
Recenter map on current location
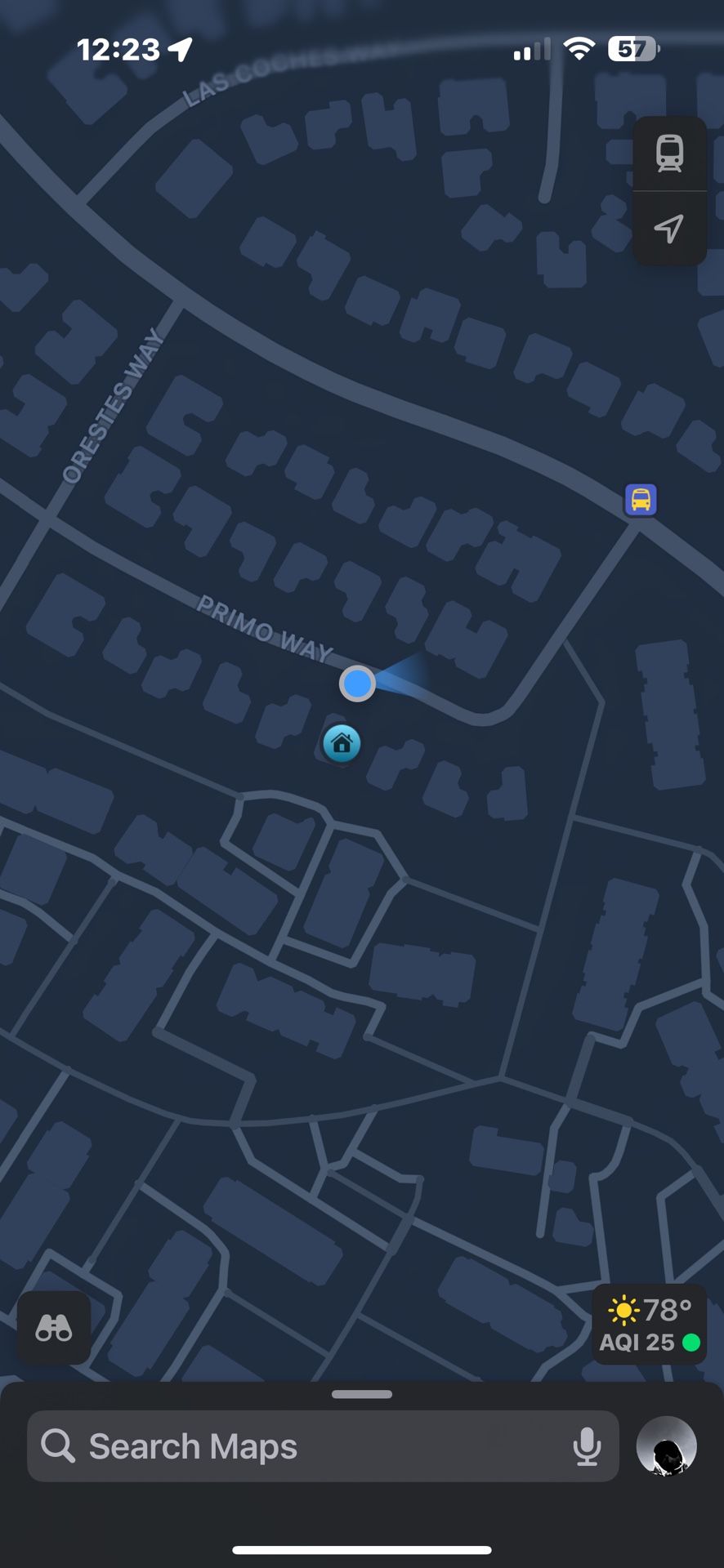coord(669,229)
